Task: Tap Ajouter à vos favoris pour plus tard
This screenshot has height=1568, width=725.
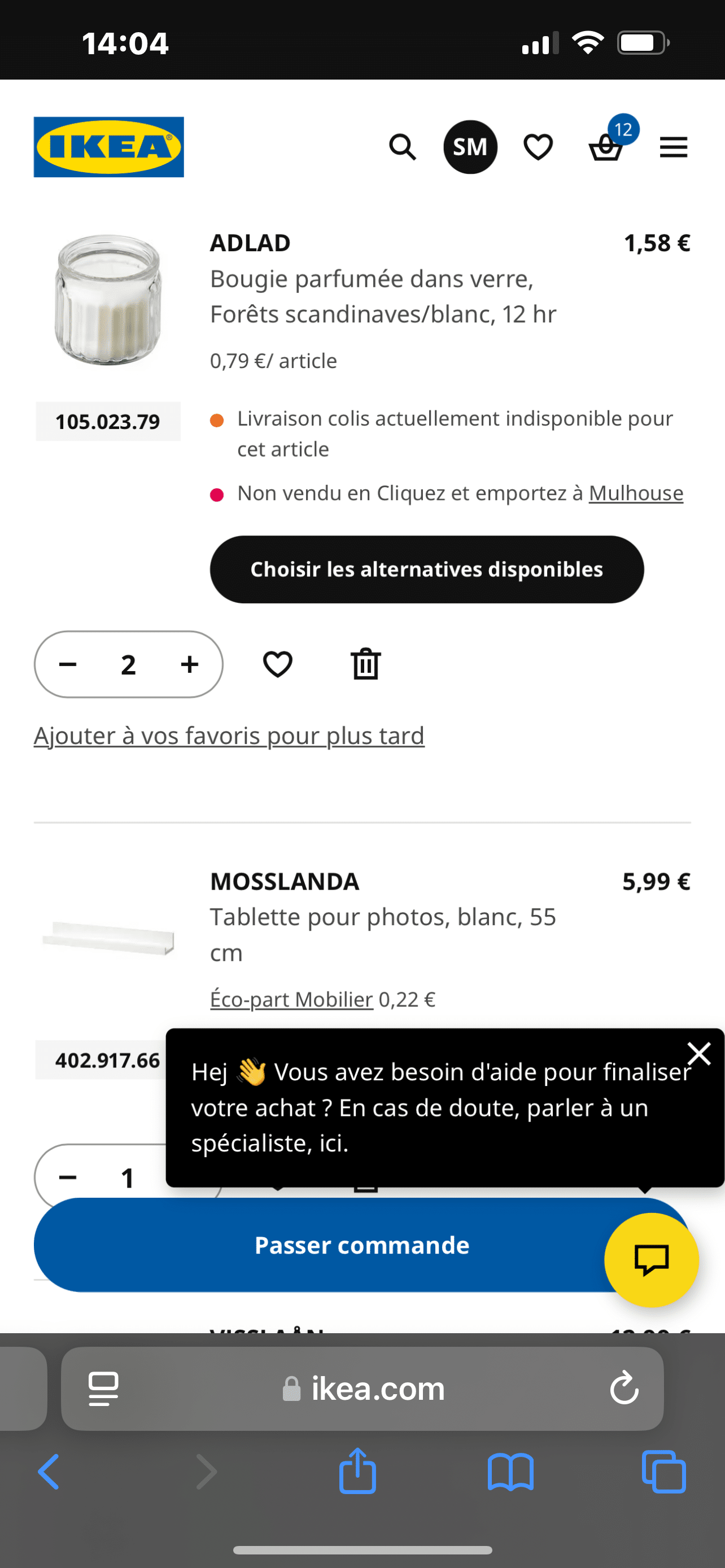Action: (229, 736)
